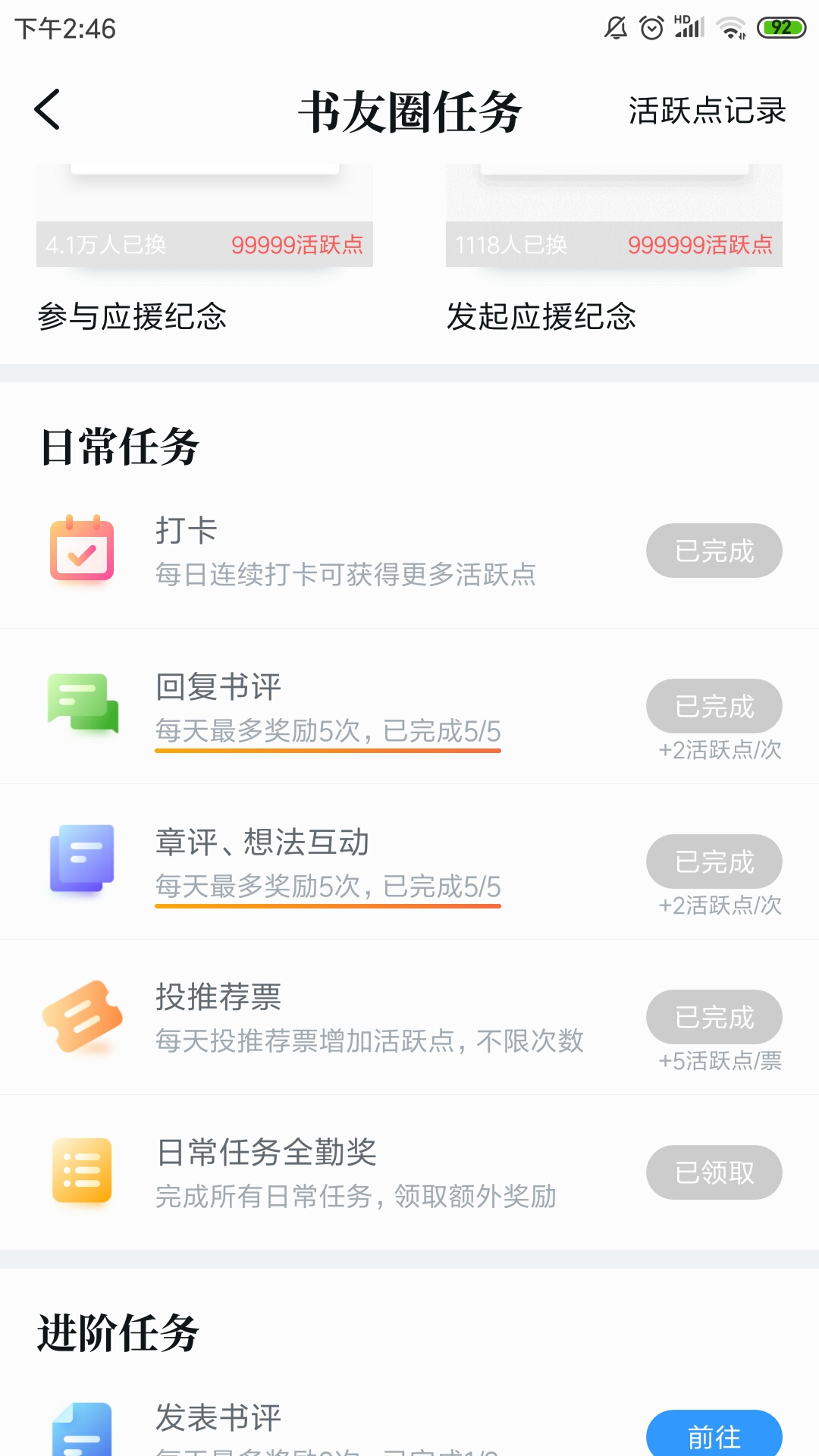Screen dimensions: 819x1456
Task: Tap 已完成 button for 投推荐票 task
Action: coord(714,1017)
